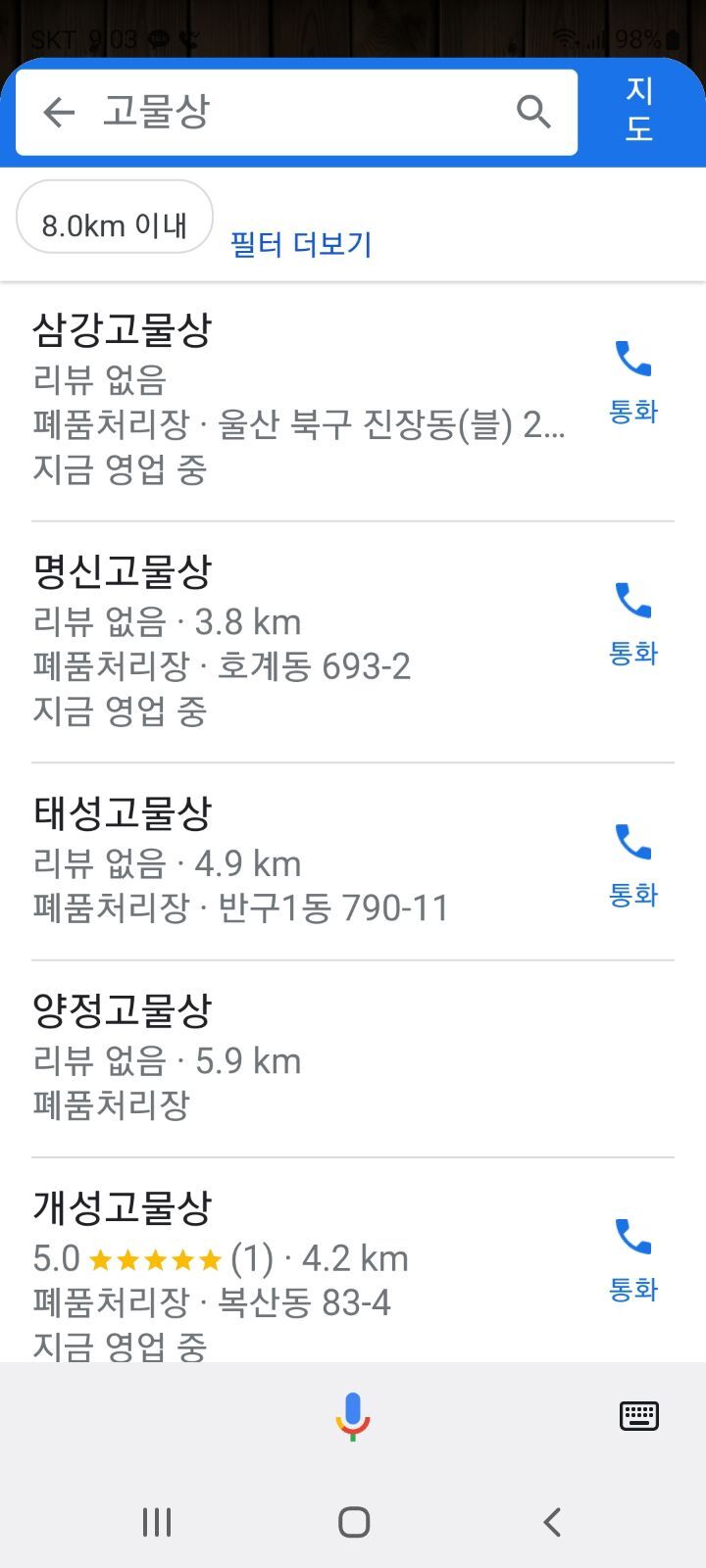Open the 삼강고물상 result
This screenshot has height=1568, width=706.
tap(294, 400)
